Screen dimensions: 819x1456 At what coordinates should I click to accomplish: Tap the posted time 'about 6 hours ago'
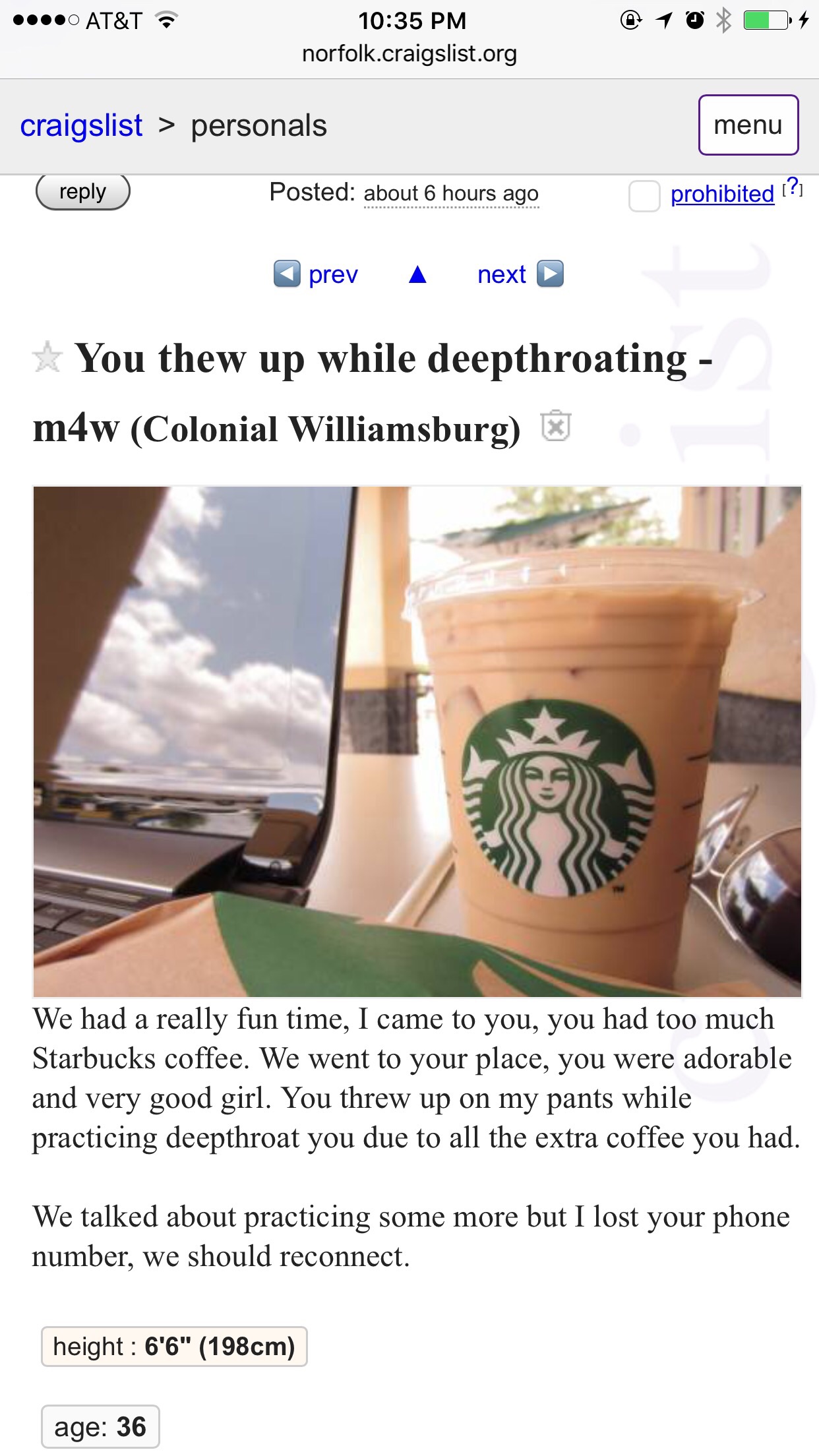click(451, 194)
